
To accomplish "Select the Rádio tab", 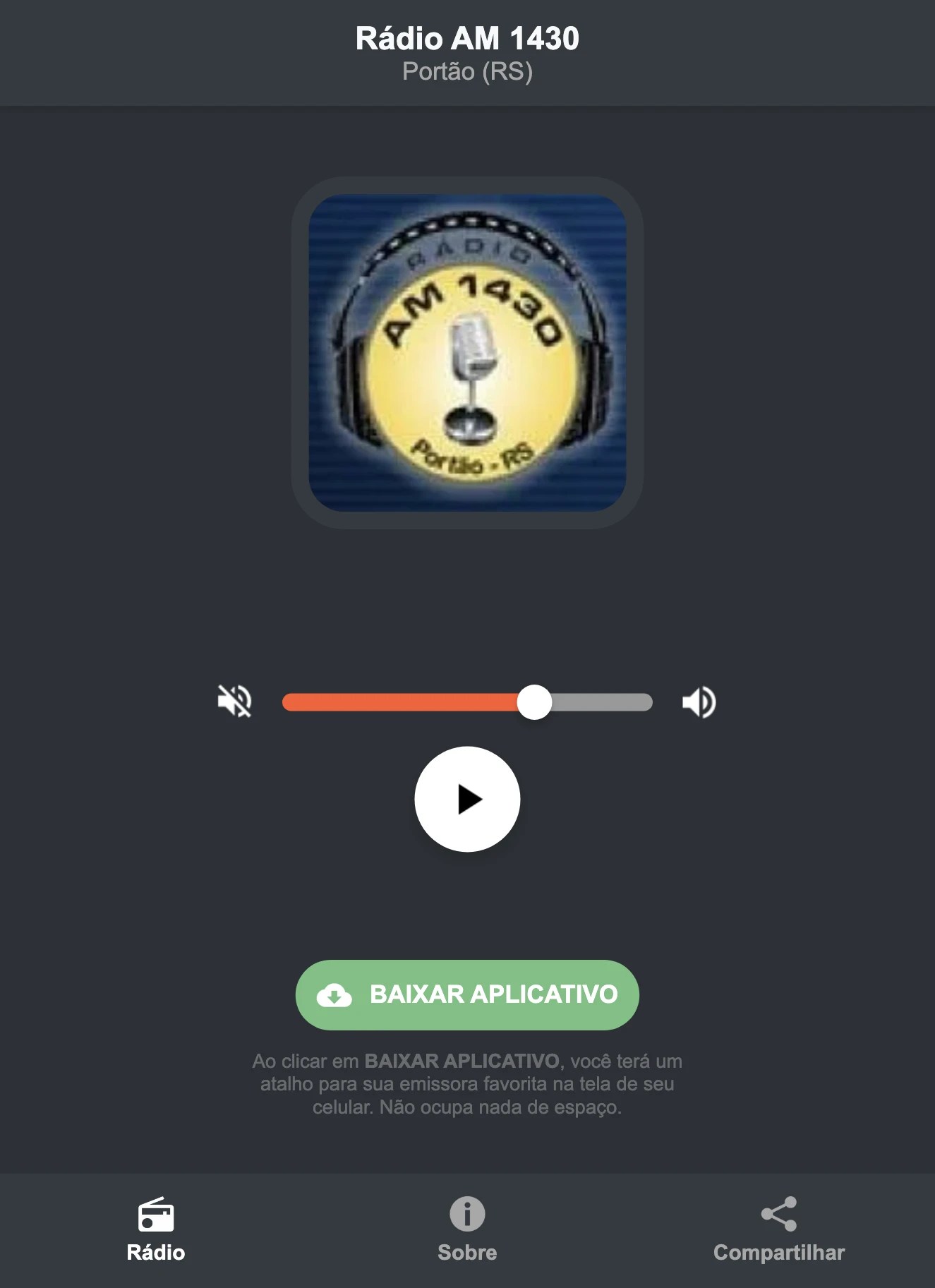I will point(155,1232).
